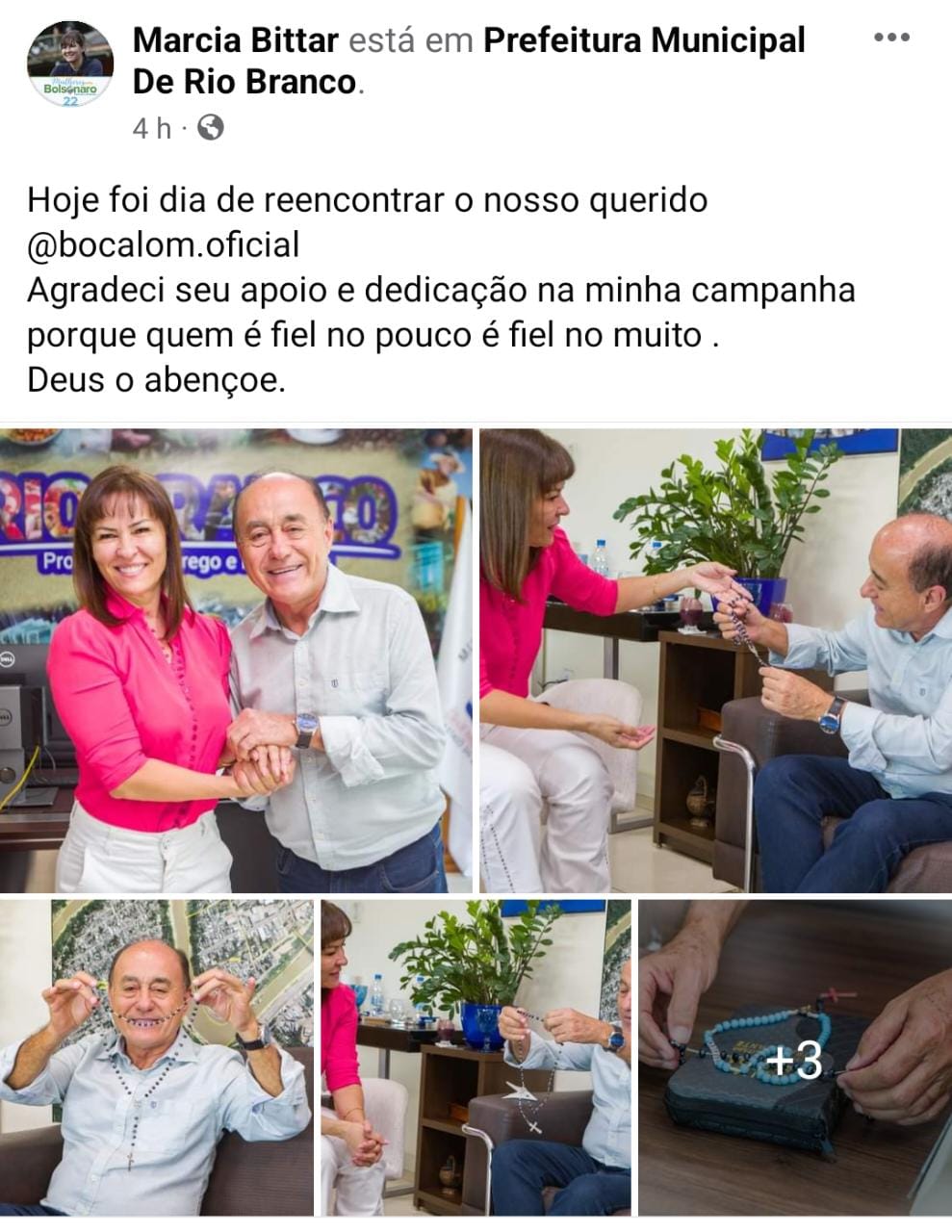This screenshot has height=1232, width=952.
Task: Open the post's three-dot options menu
Action: click(891, 38)
